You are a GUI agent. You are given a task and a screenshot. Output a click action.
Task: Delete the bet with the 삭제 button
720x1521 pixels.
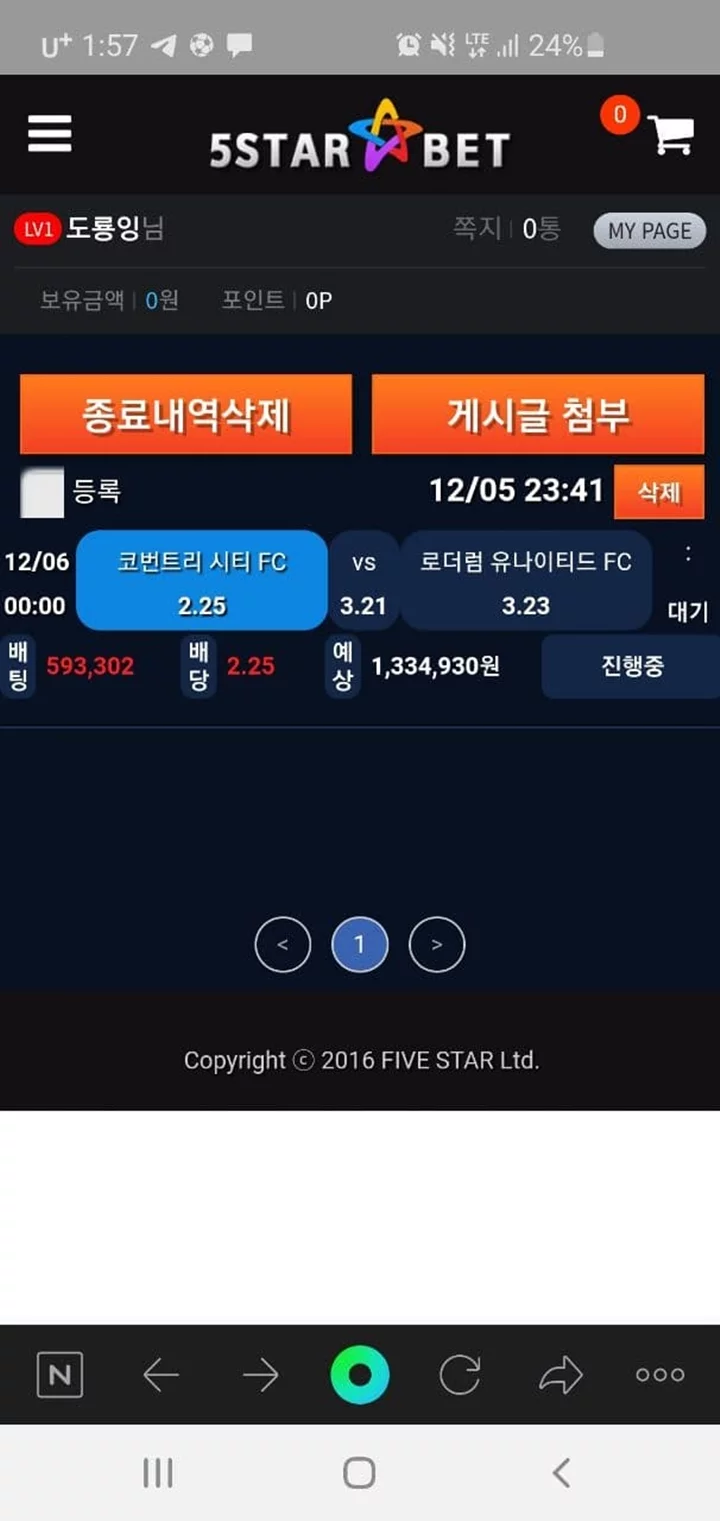[x=659, y=492]
